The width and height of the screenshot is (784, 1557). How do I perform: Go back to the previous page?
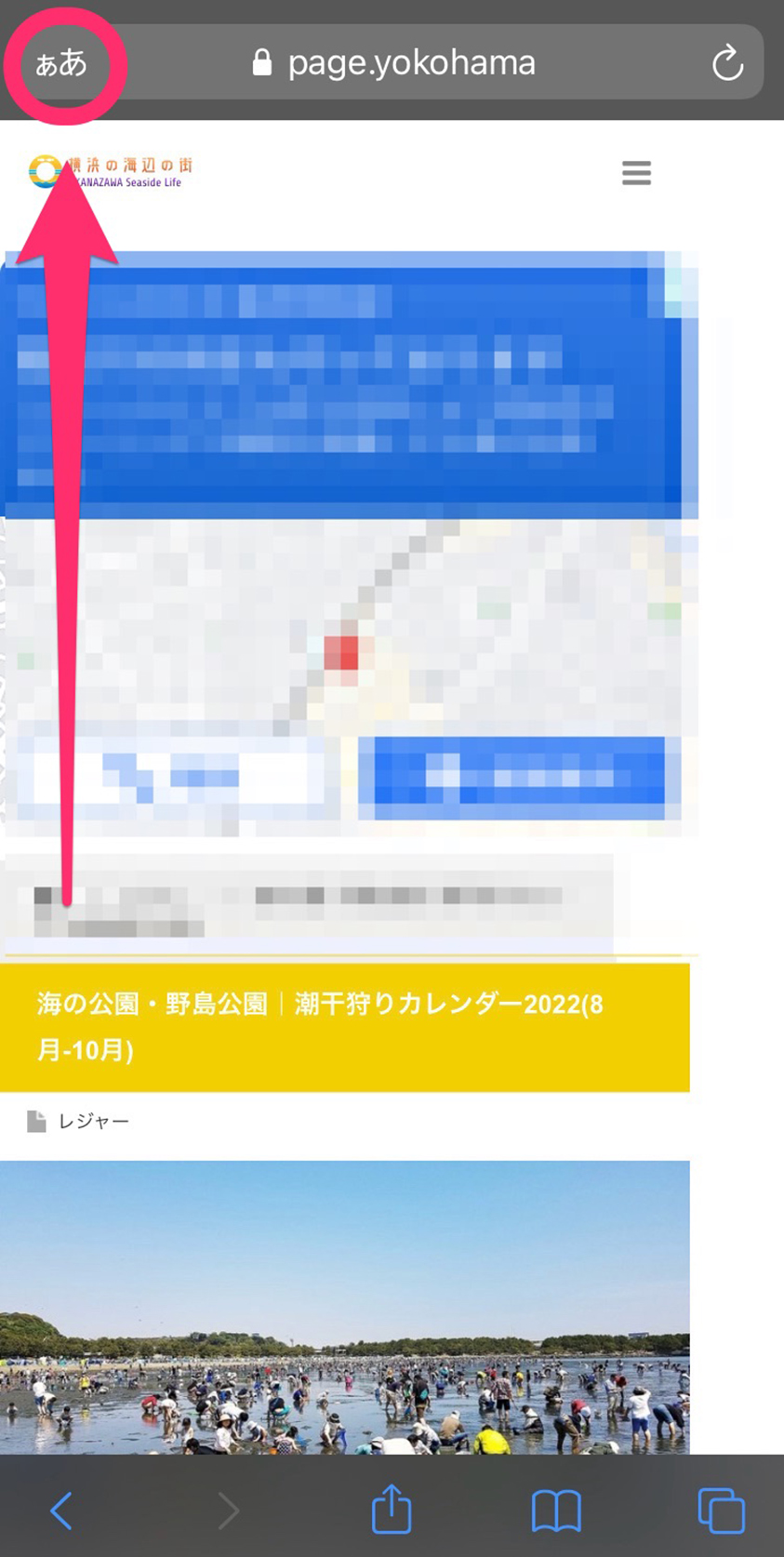click(x=61, y=1510)
